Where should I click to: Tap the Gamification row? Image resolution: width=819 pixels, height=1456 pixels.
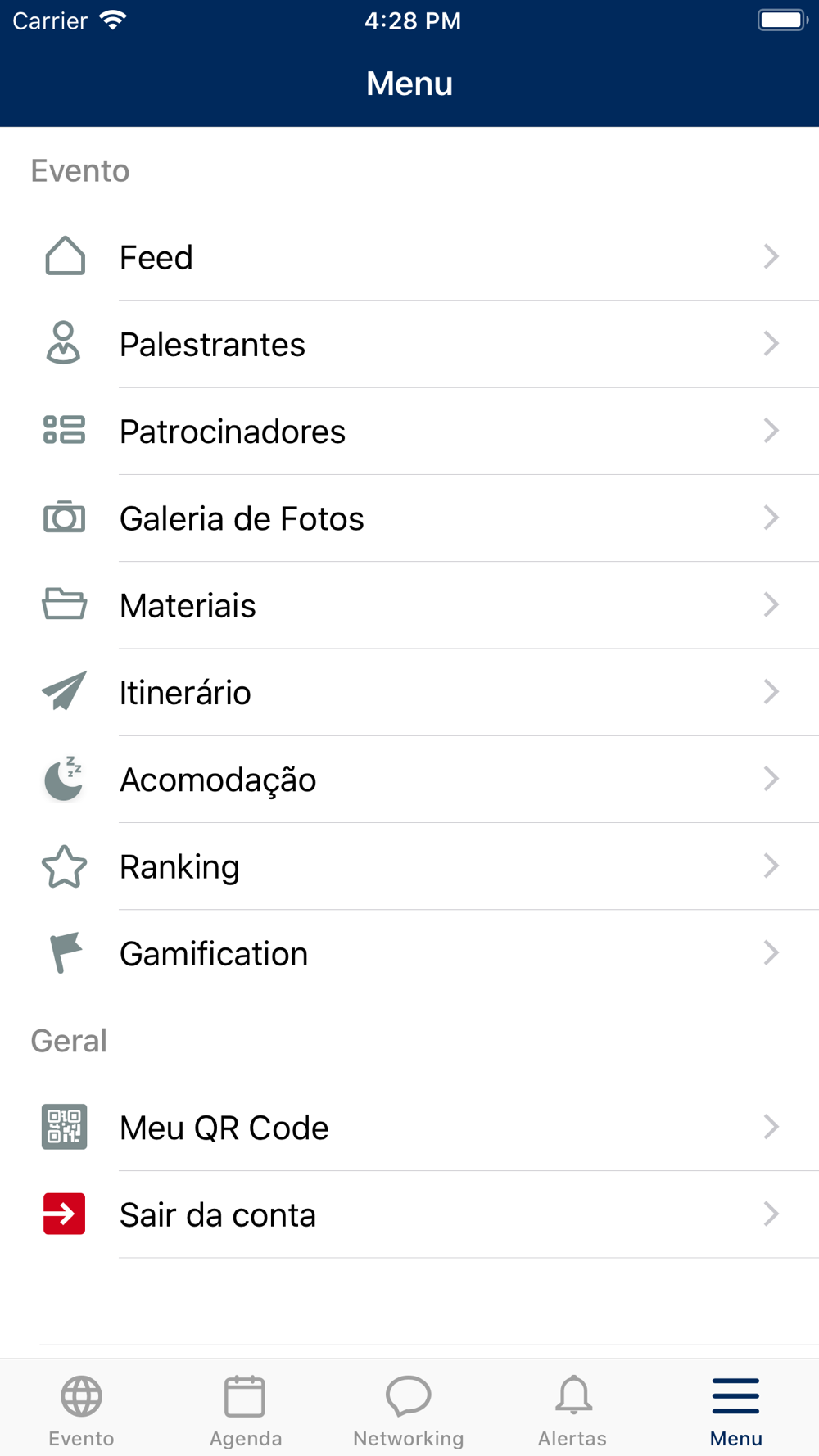pos(409,953)
